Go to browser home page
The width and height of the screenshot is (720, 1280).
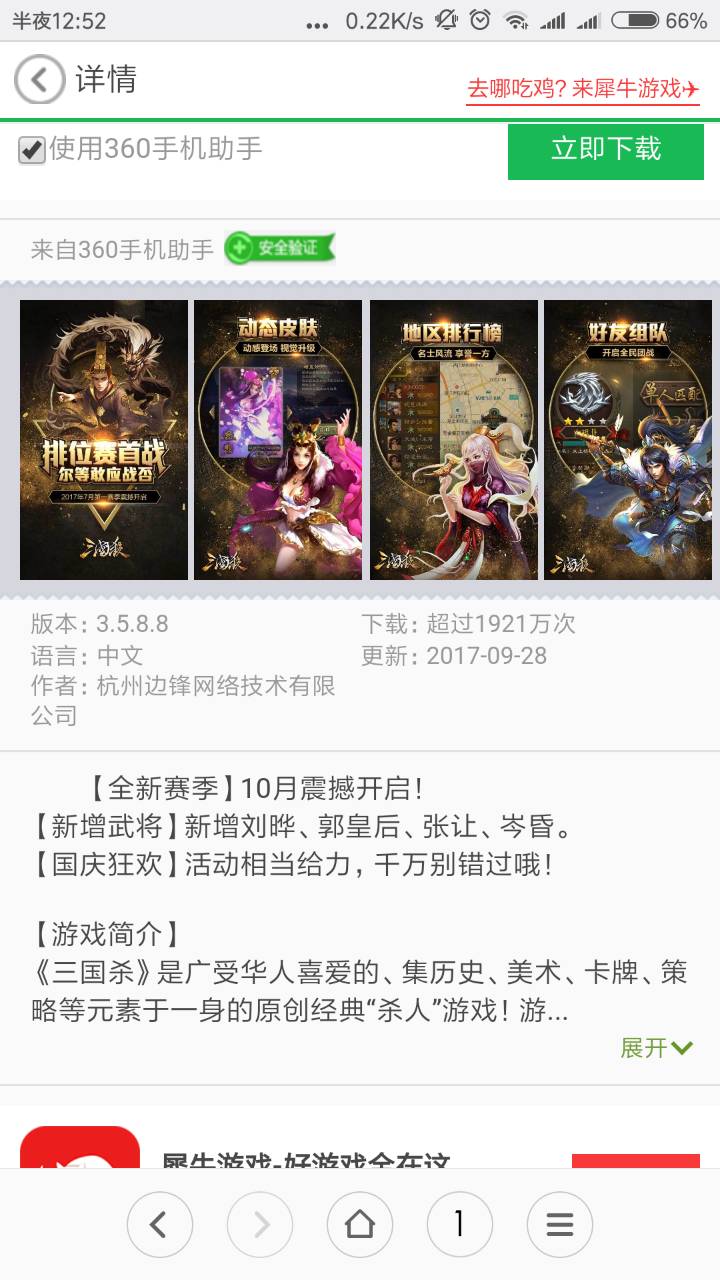pyautogui.click(x=359, y=1224)
